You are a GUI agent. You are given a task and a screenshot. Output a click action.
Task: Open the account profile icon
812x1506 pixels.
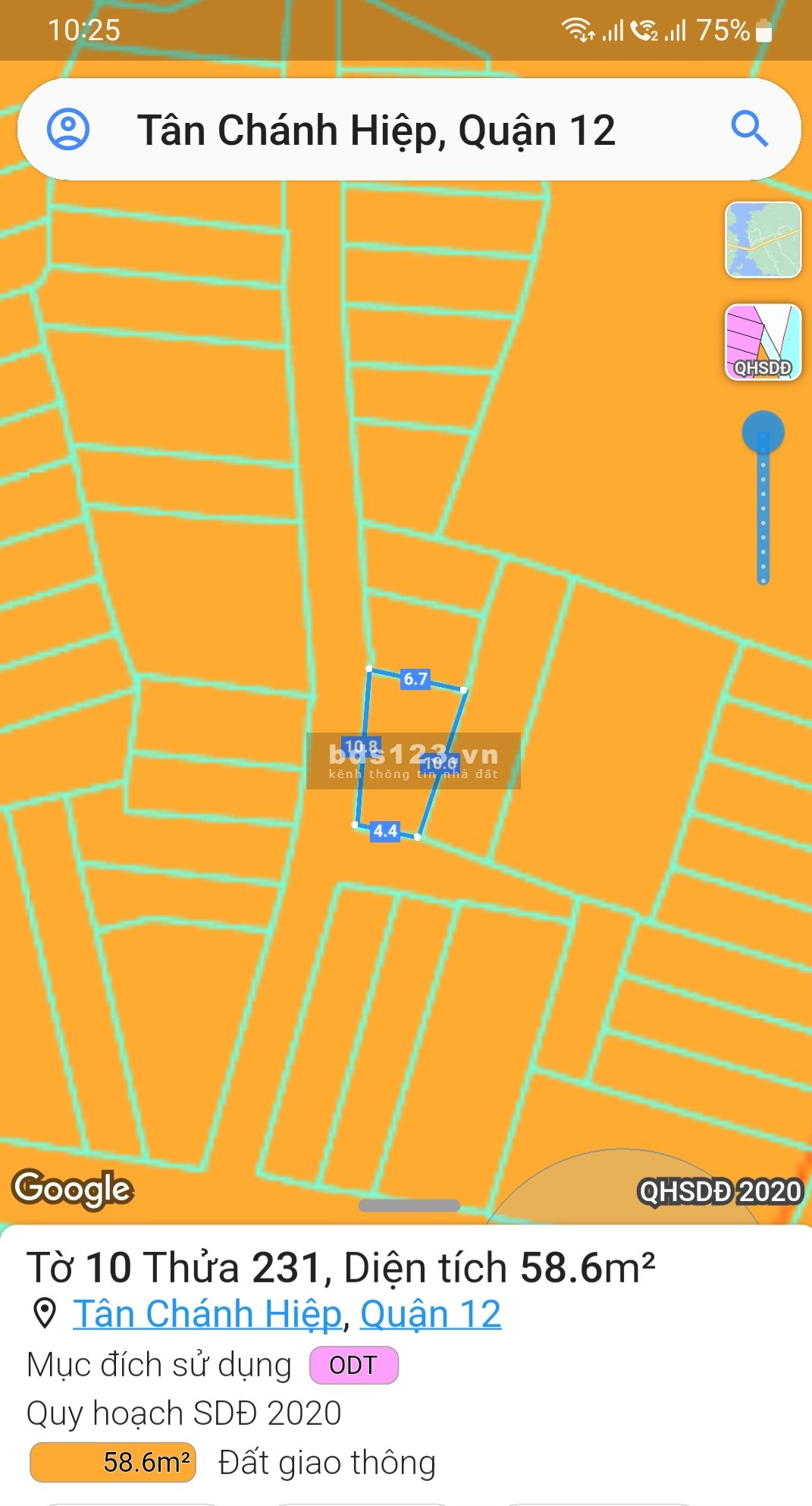click(68, 129)
